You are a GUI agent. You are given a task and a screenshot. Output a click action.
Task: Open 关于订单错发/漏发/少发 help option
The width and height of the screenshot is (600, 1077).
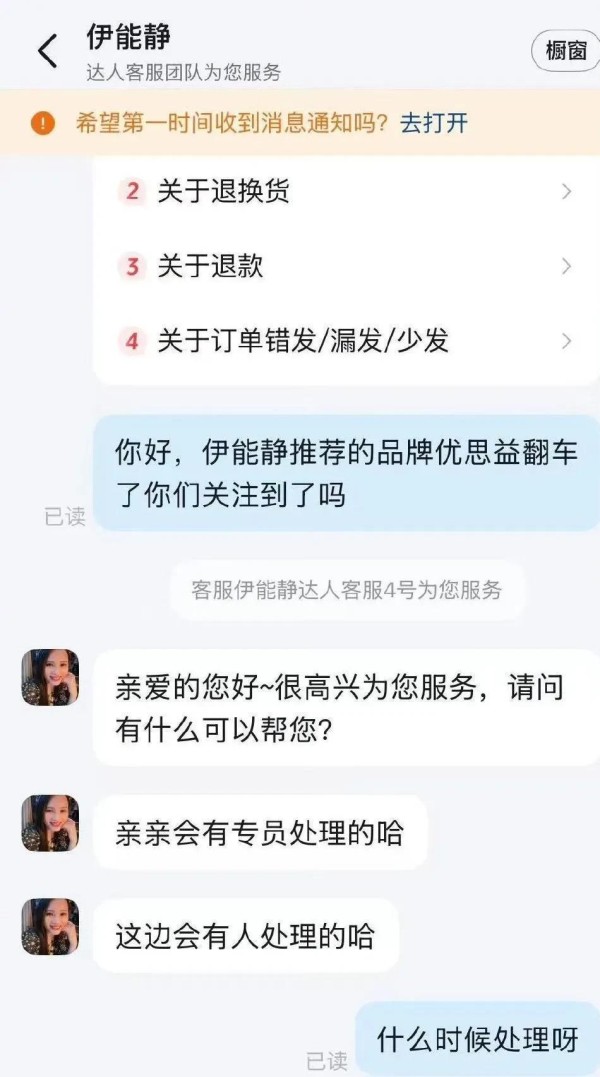coord(345,341)
